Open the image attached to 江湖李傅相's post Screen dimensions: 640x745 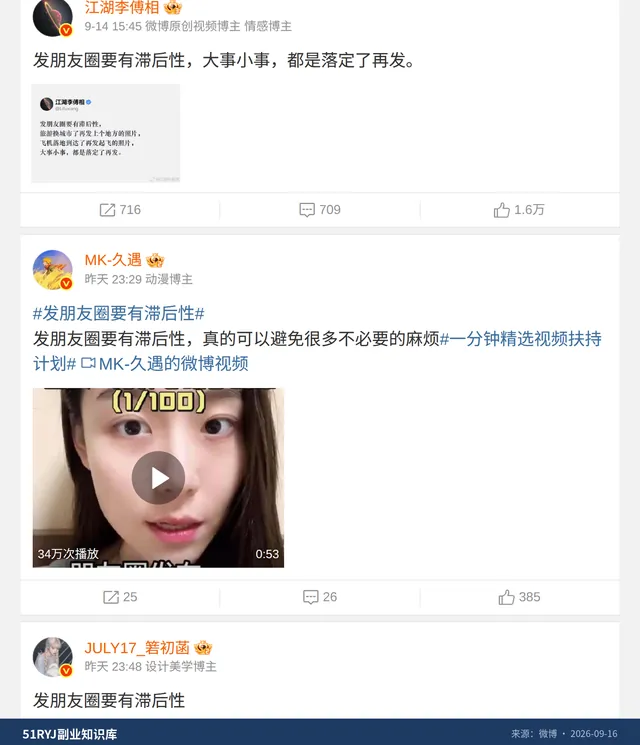105,134
